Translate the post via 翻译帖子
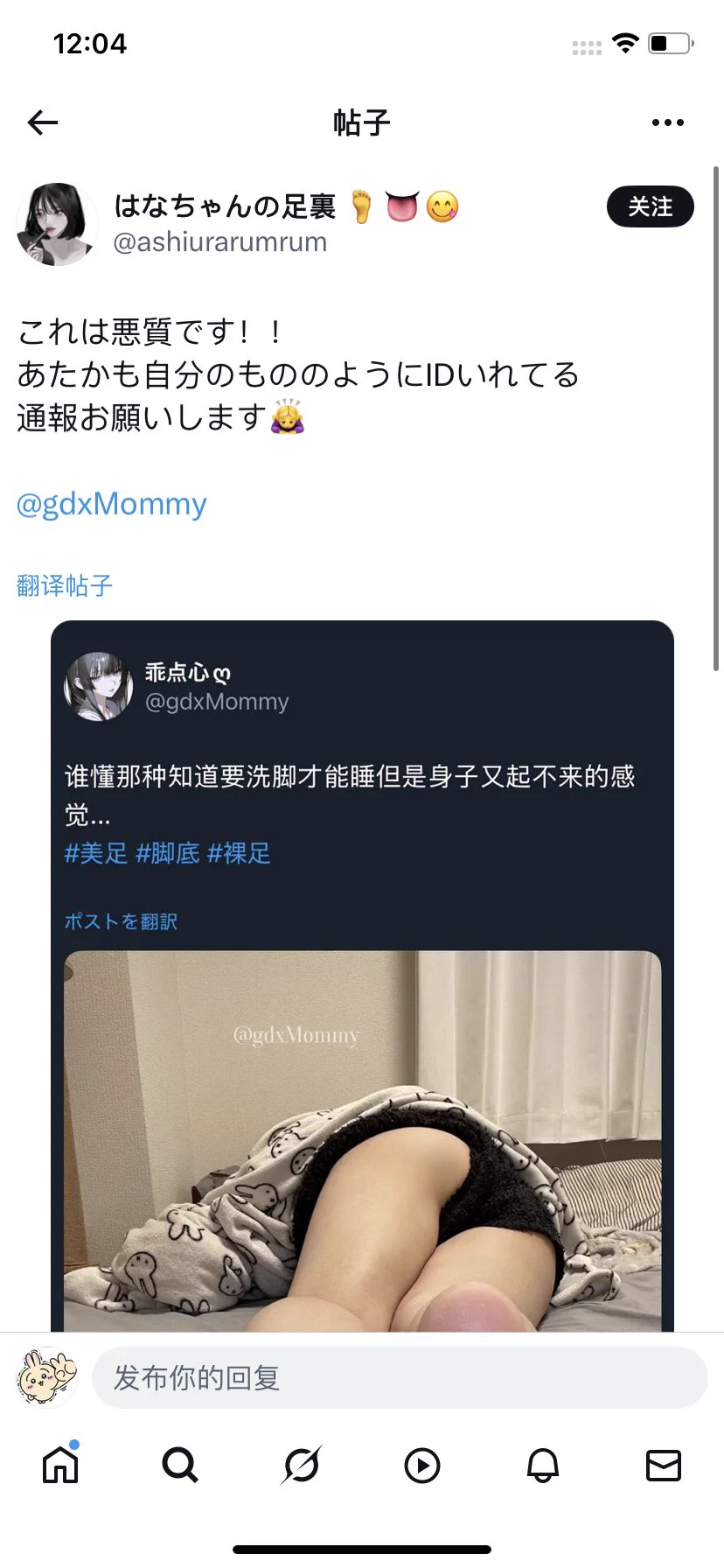This screenshot has width=724, height=1568. [x=65, y=585]
